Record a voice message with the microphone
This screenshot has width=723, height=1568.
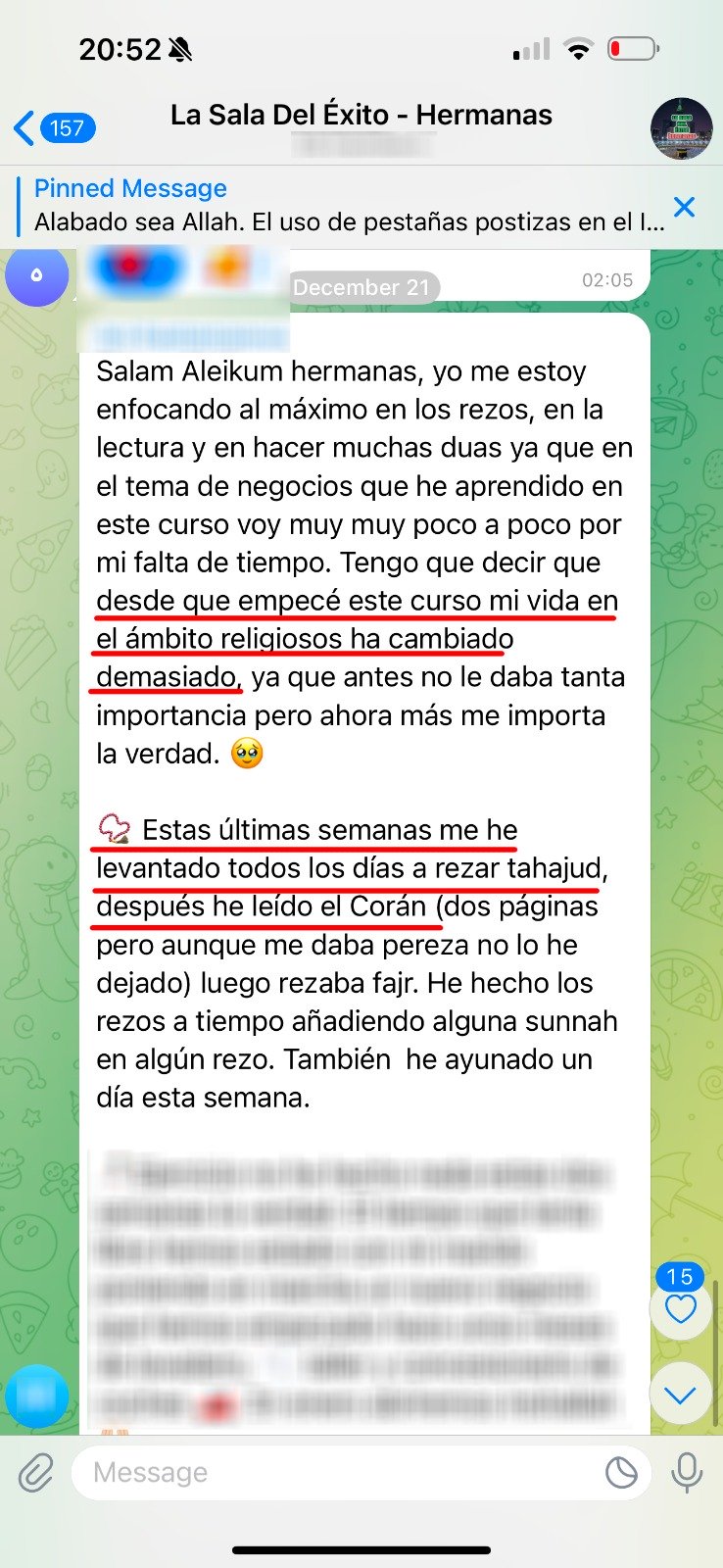pyautogui.click(x=687, y=1472)
